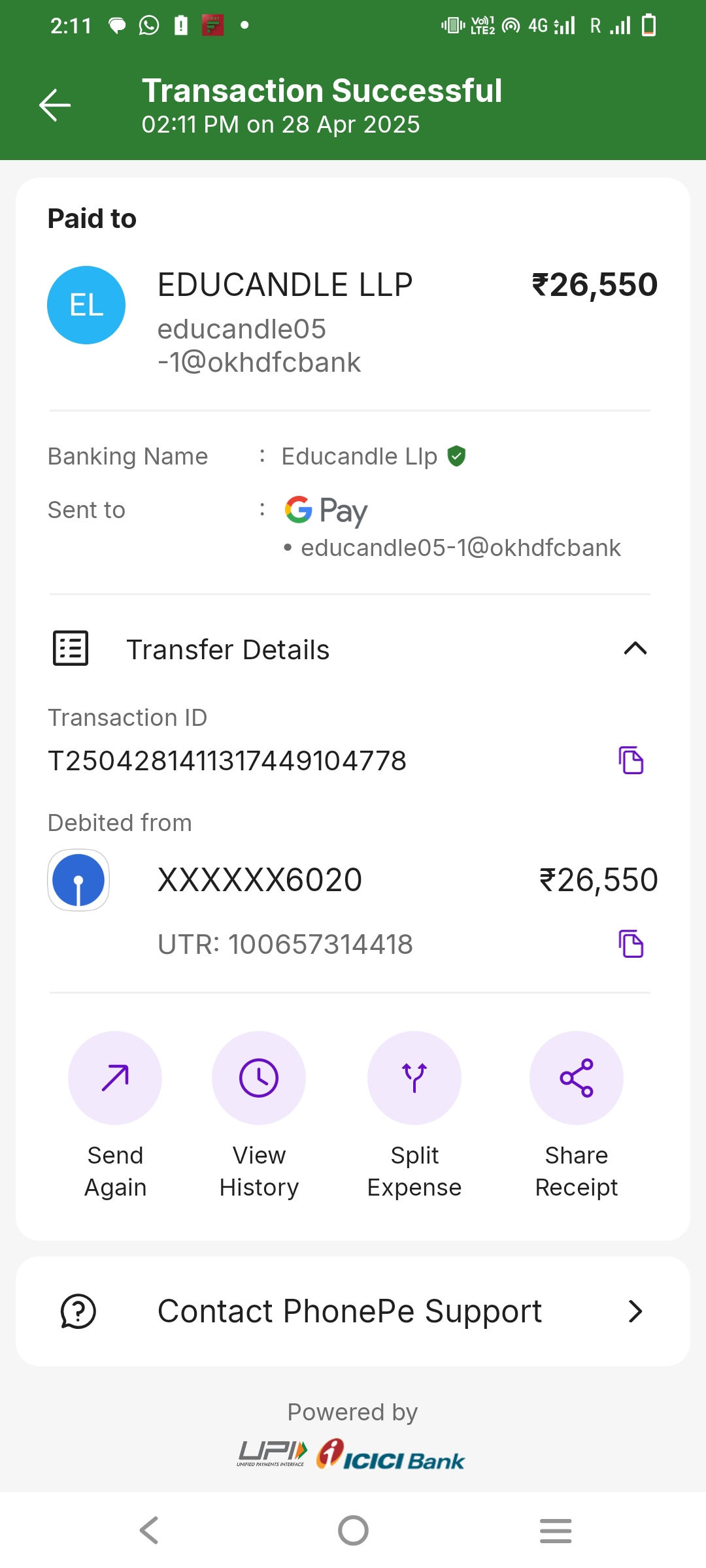Screen dimensions: 706x1568
Task: Collapse the Transfer Details section
Action: coord(635,649)
